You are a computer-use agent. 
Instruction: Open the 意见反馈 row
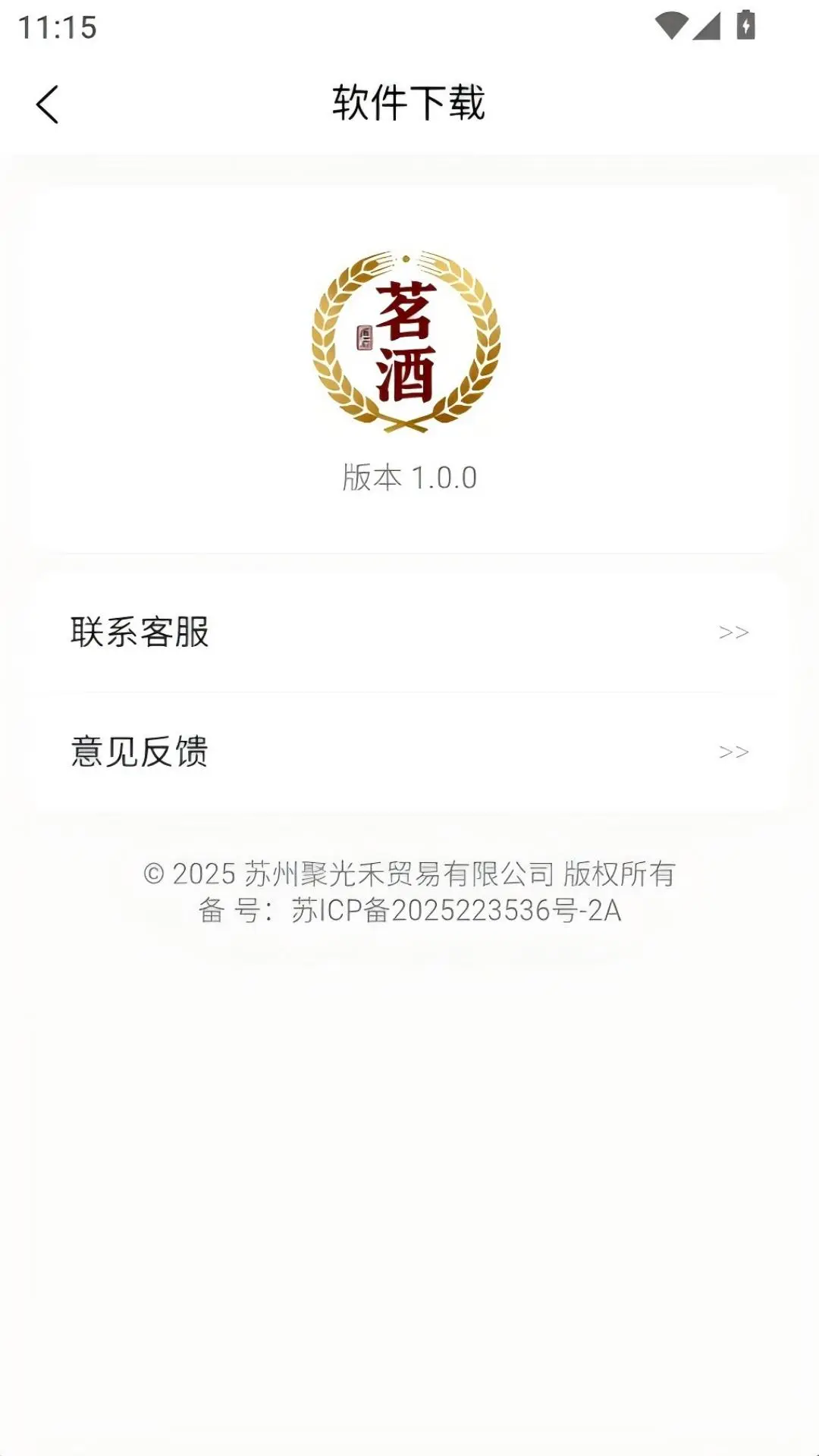click(x=409, y=752)
